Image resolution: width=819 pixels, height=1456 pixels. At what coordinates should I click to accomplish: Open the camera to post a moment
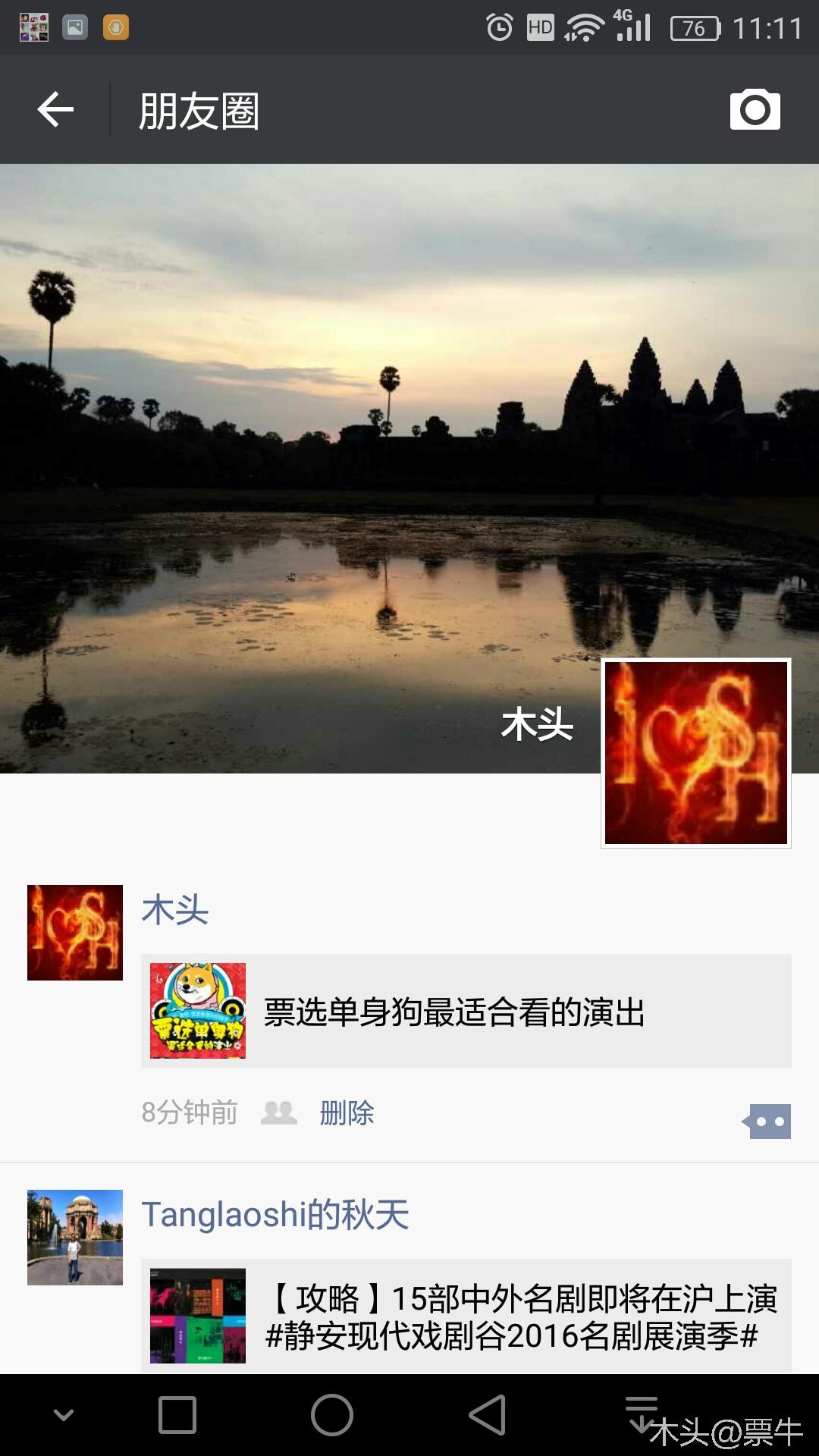[x=755, y=110]
